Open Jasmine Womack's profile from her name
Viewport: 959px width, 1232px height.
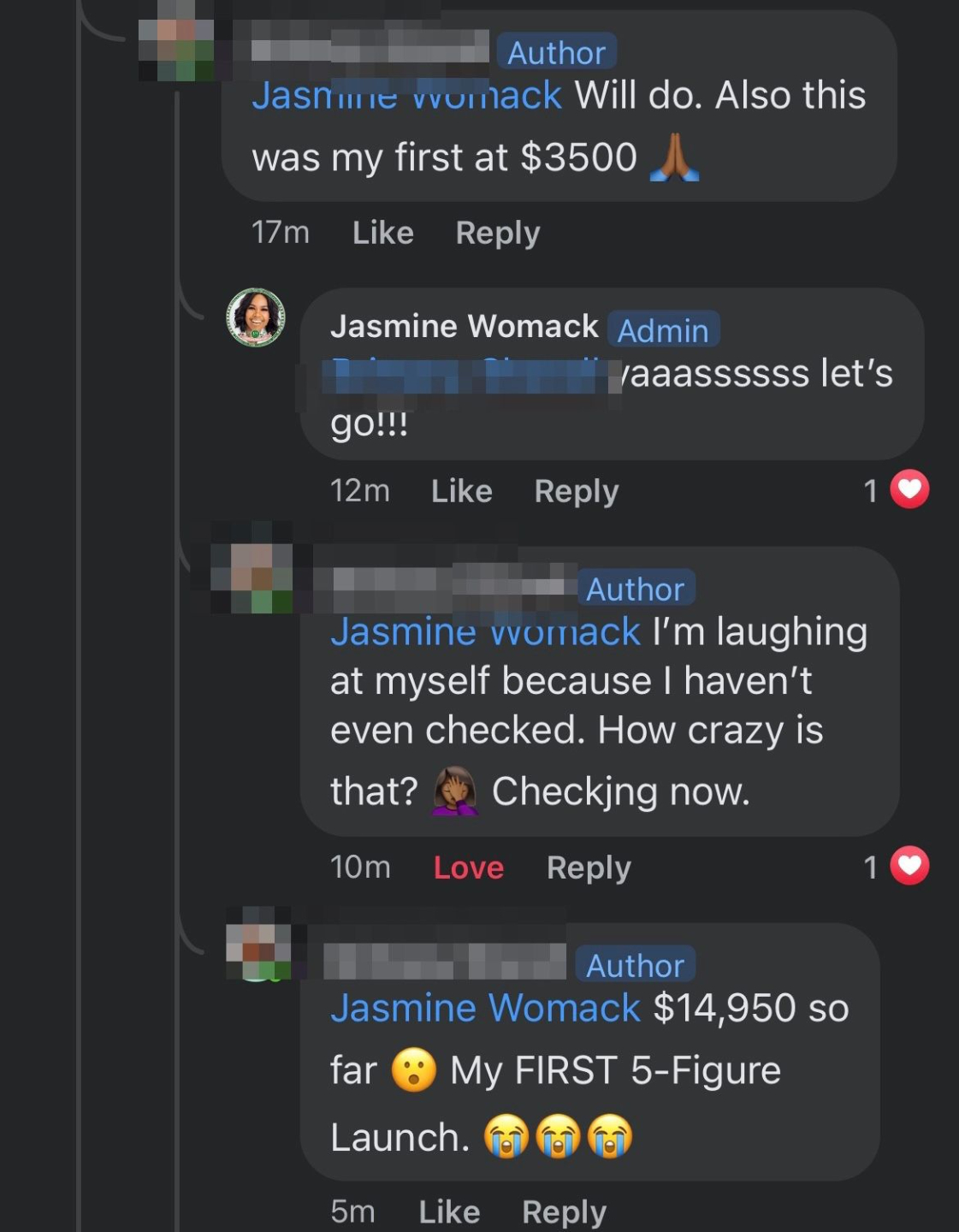tap(464, 327)
